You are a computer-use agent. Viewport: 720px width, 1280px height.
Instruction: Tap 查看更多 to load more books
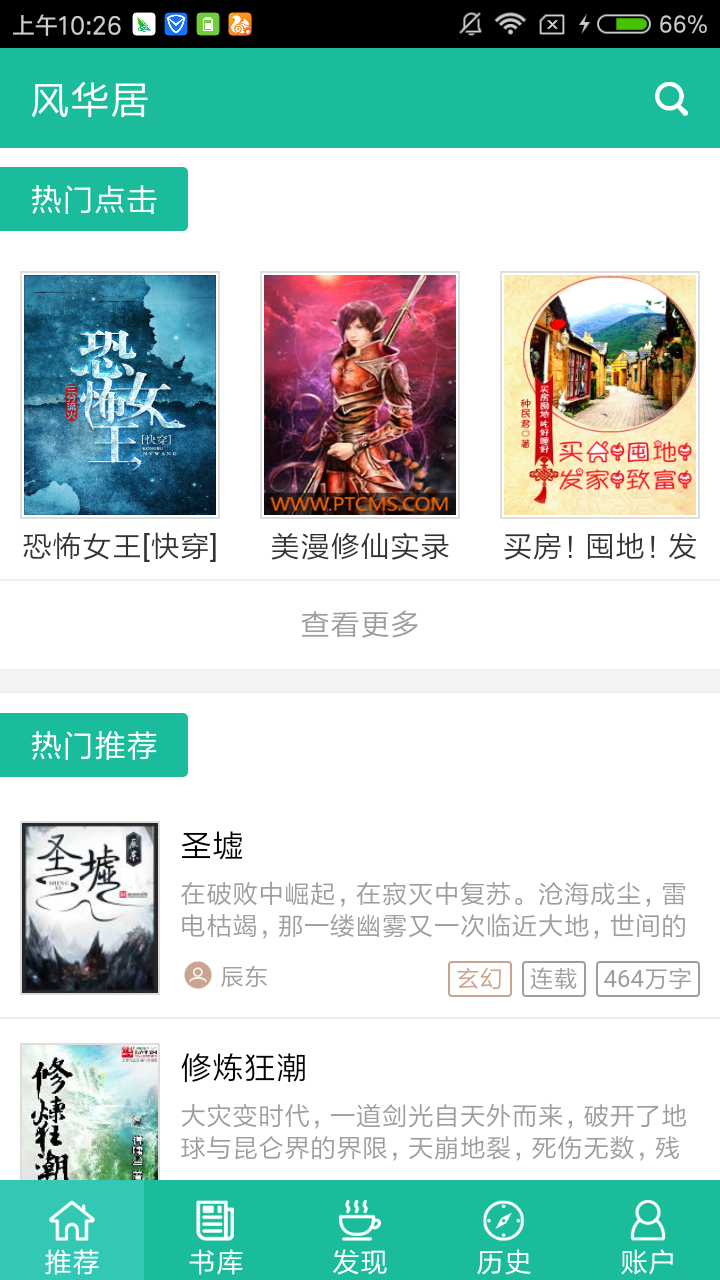(360, 624)
